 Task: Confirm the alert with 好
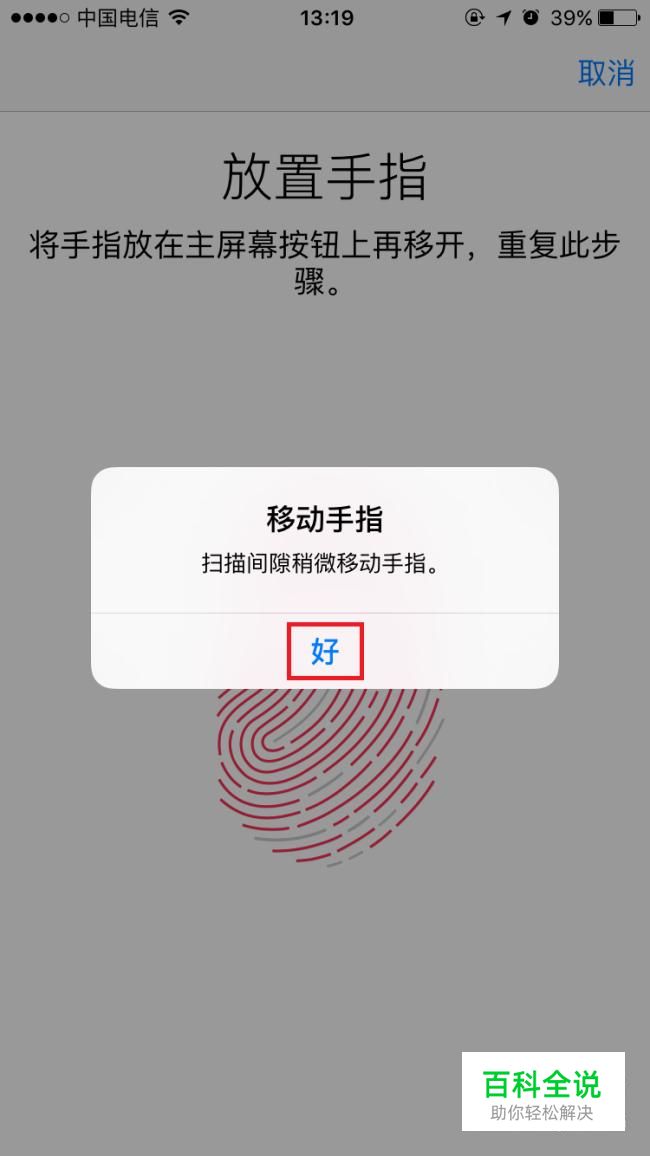tap(325, 651)
